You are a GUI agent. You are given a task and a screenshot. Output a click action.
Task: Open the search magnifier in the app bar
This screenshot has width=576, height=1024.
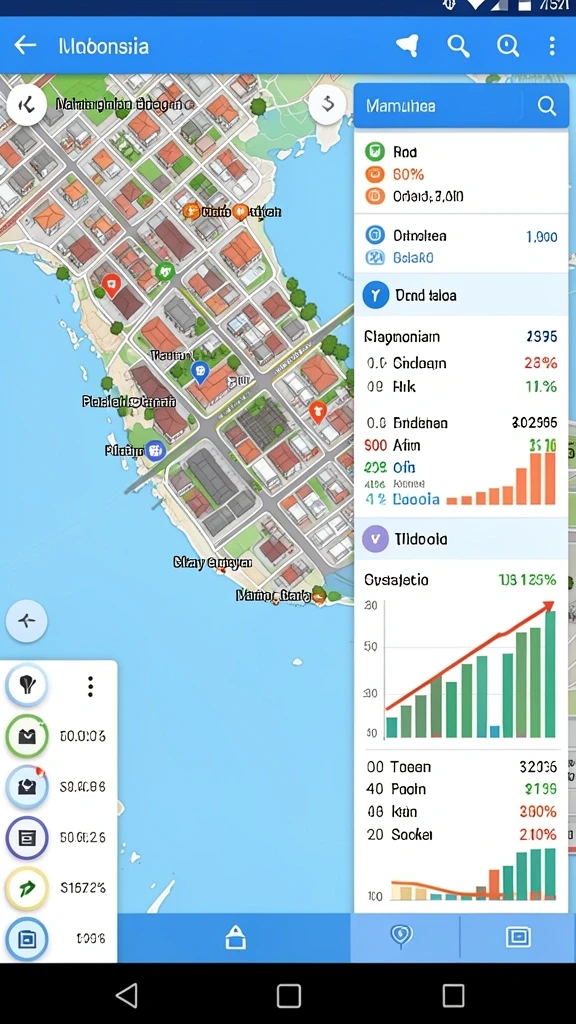tap(458, 46)
